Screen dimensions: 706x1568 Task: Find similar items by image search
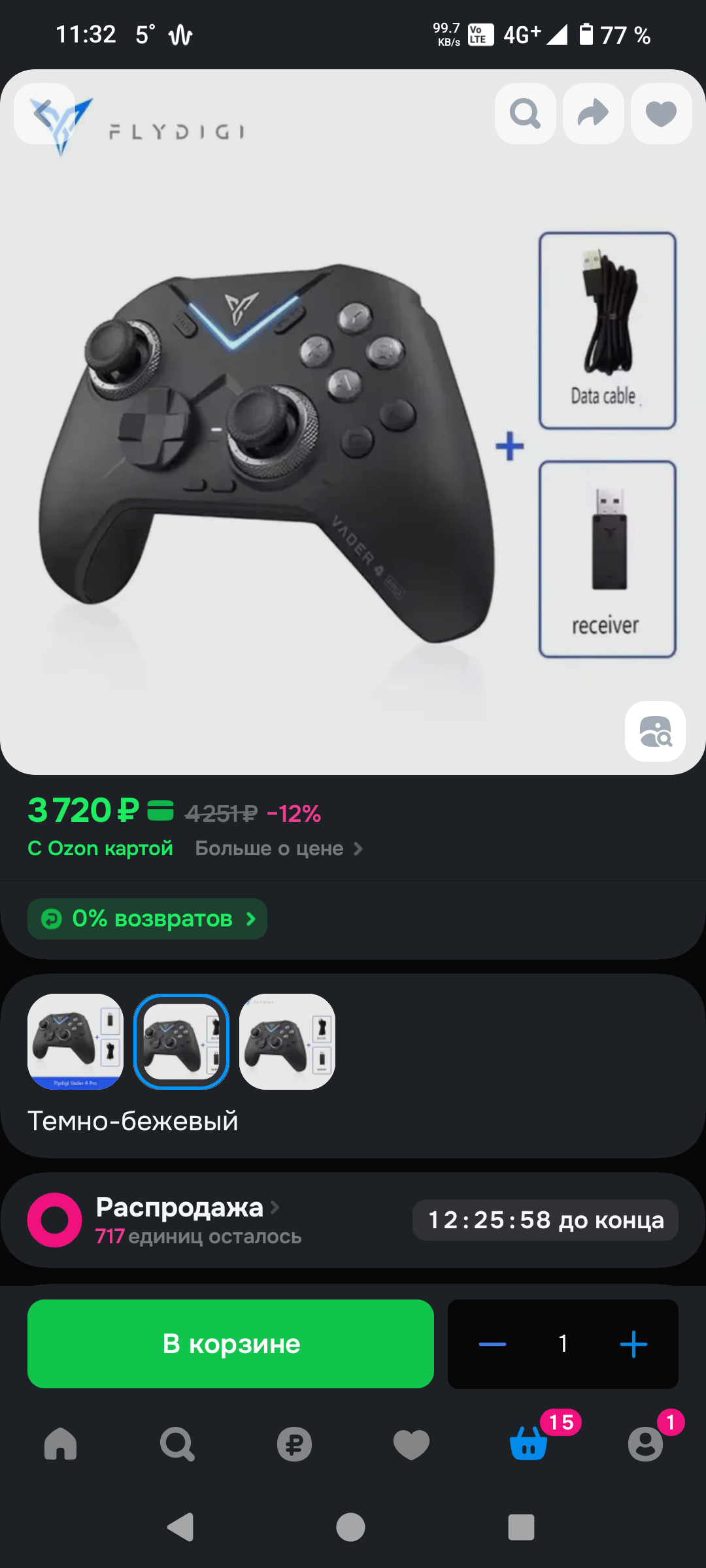(655, 731)
